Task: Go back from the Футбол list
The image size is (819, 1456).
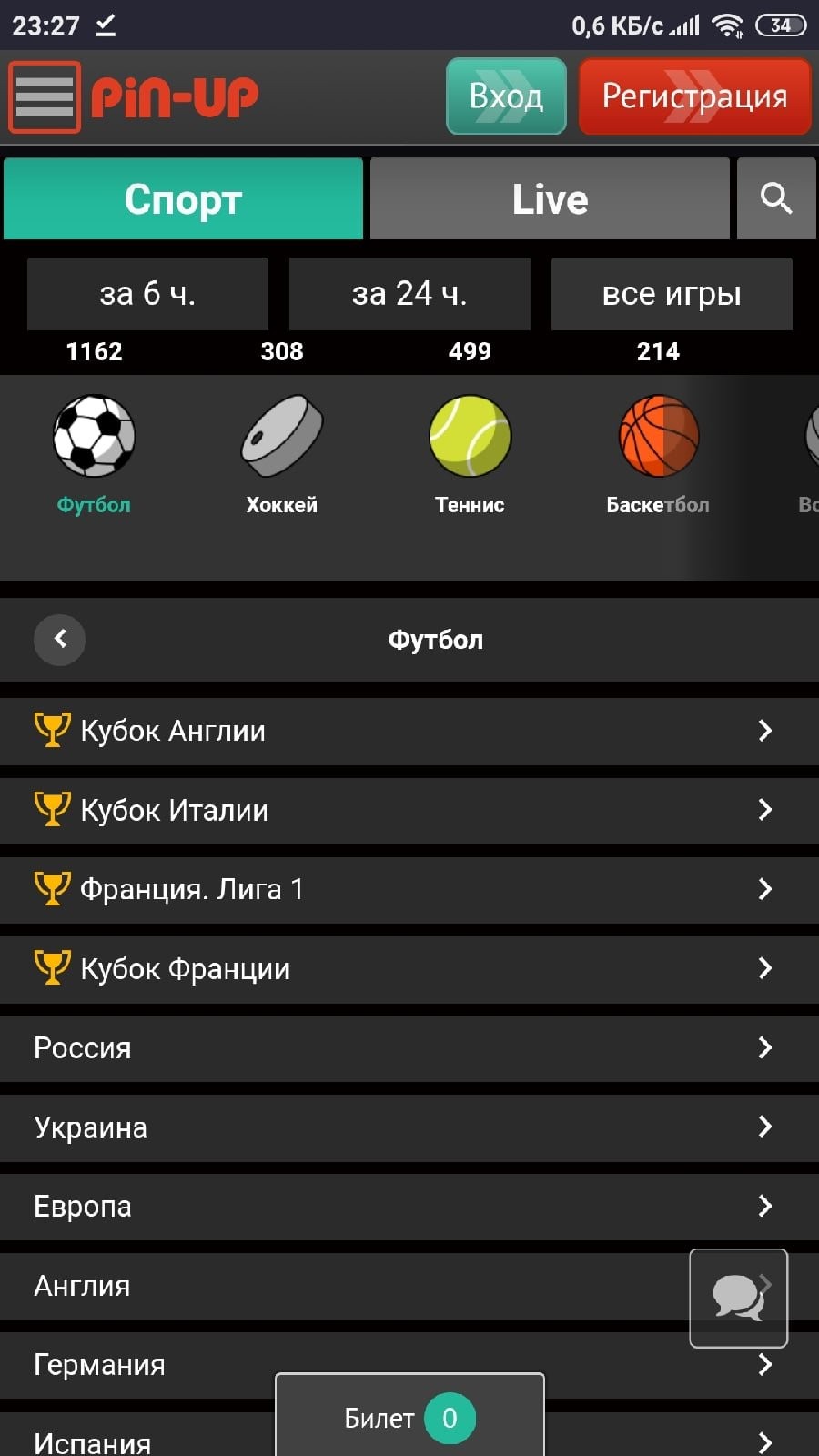Action: [x=60, y=639]
